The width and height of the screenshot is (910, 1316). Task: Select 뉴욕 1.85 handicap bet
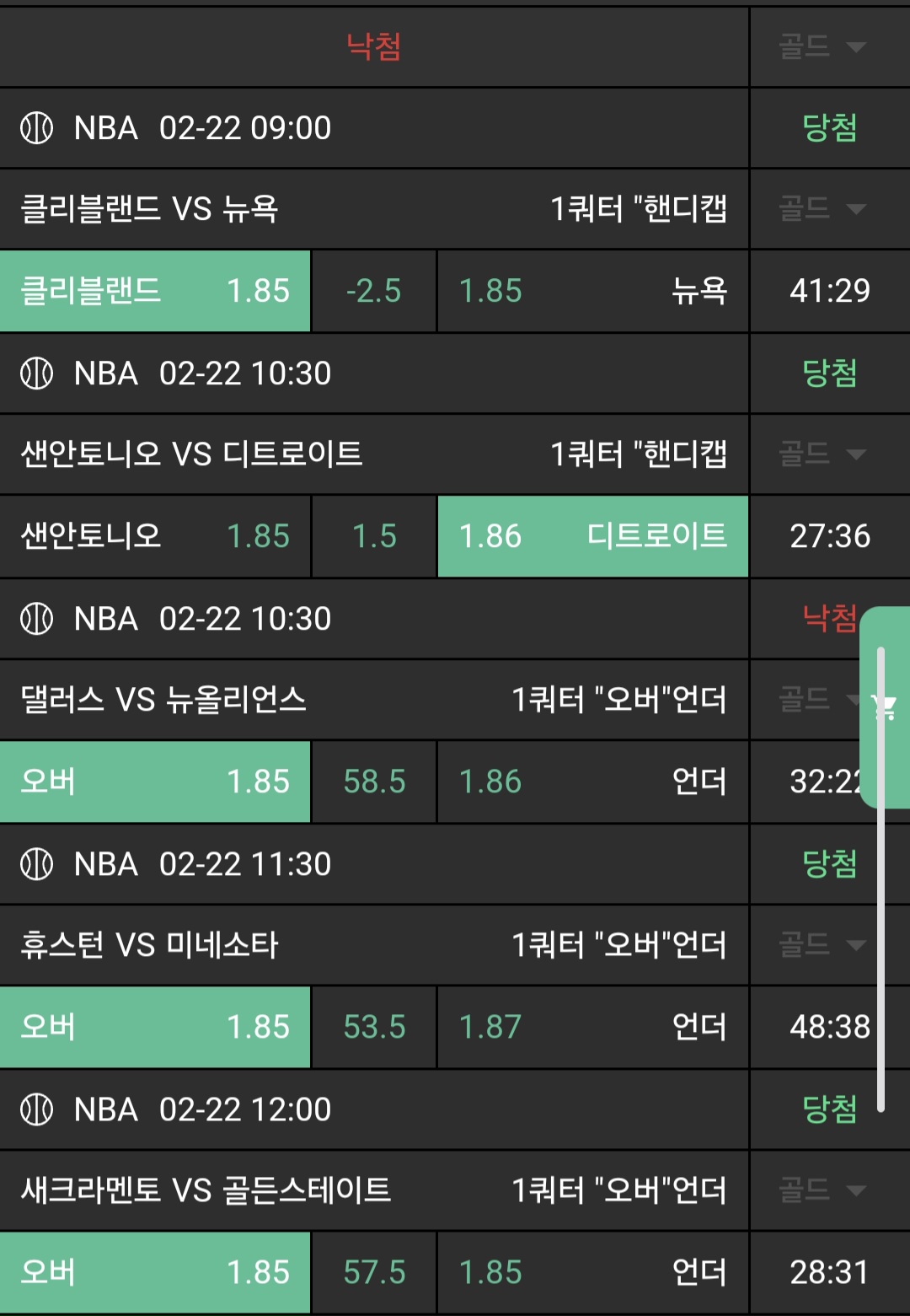[592, 291]
